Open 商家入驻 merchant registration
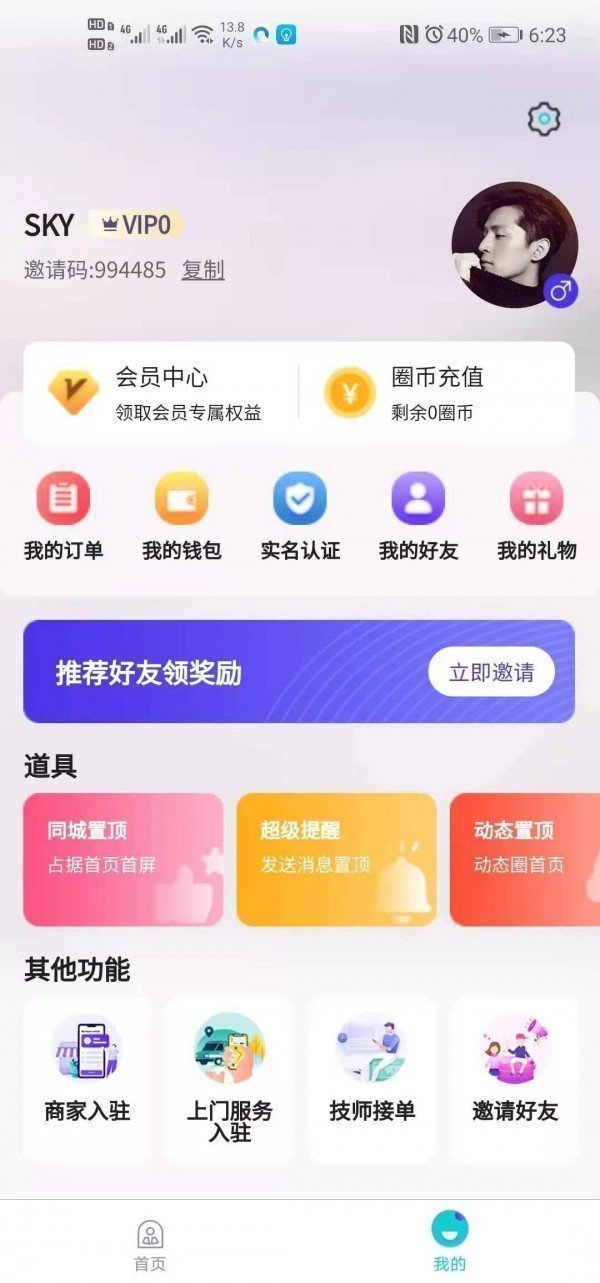 (x=87, y=1079)
